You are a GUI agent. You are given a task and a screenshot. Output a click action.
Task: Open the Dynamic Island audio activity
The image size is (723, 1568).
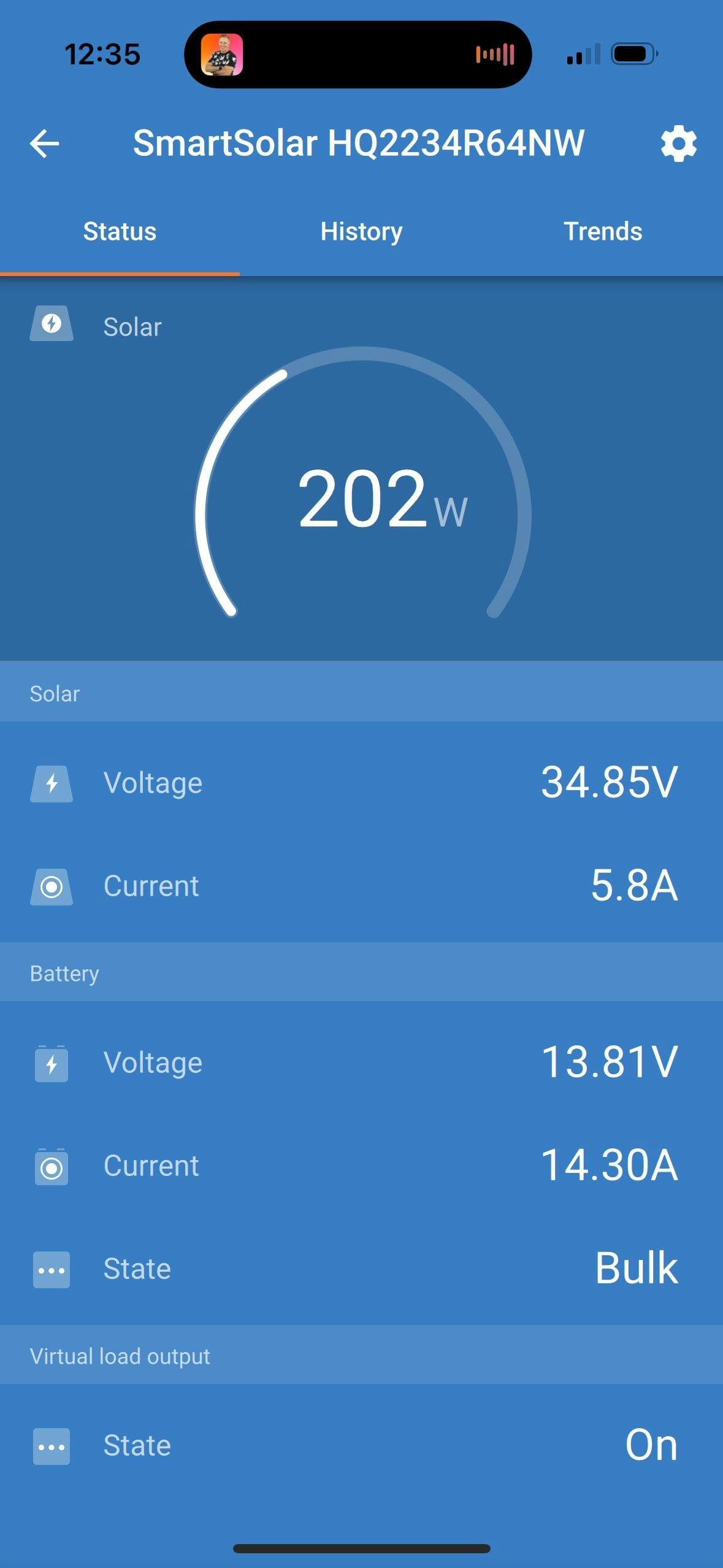point(358,55)
